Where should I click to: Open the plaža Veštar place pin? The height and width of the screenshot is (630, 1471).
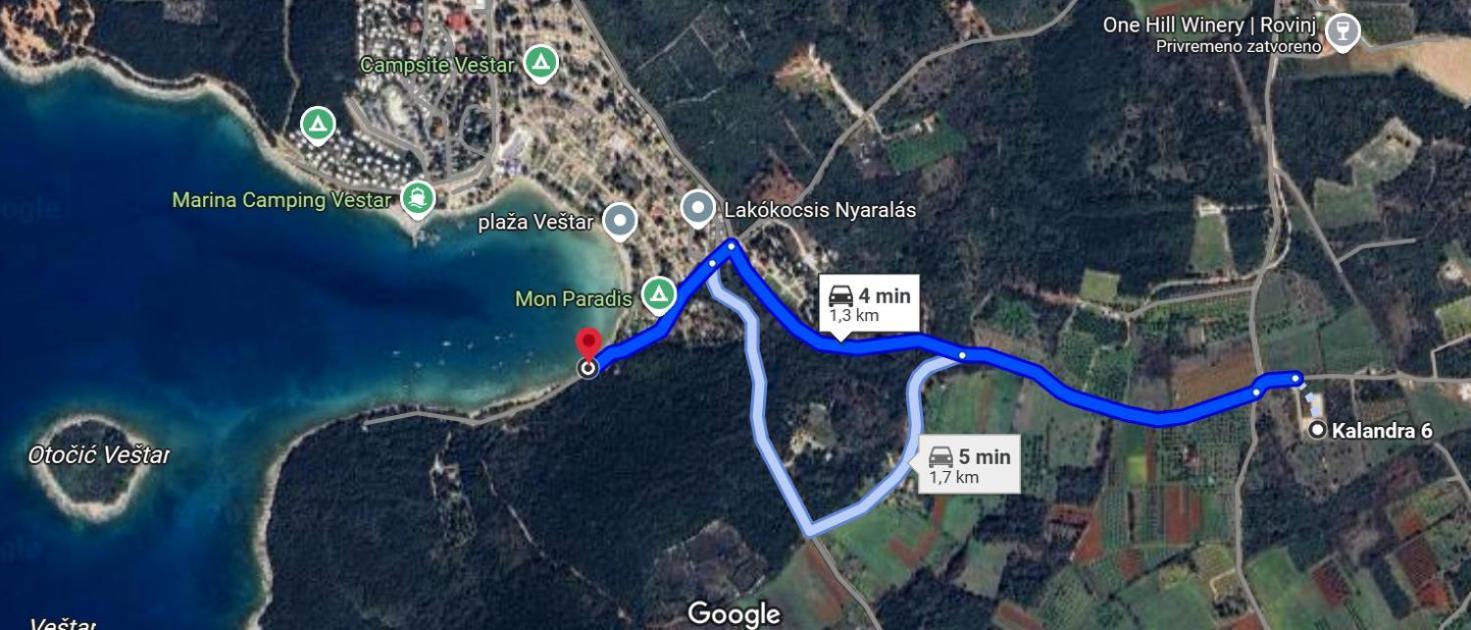point(621,221)
